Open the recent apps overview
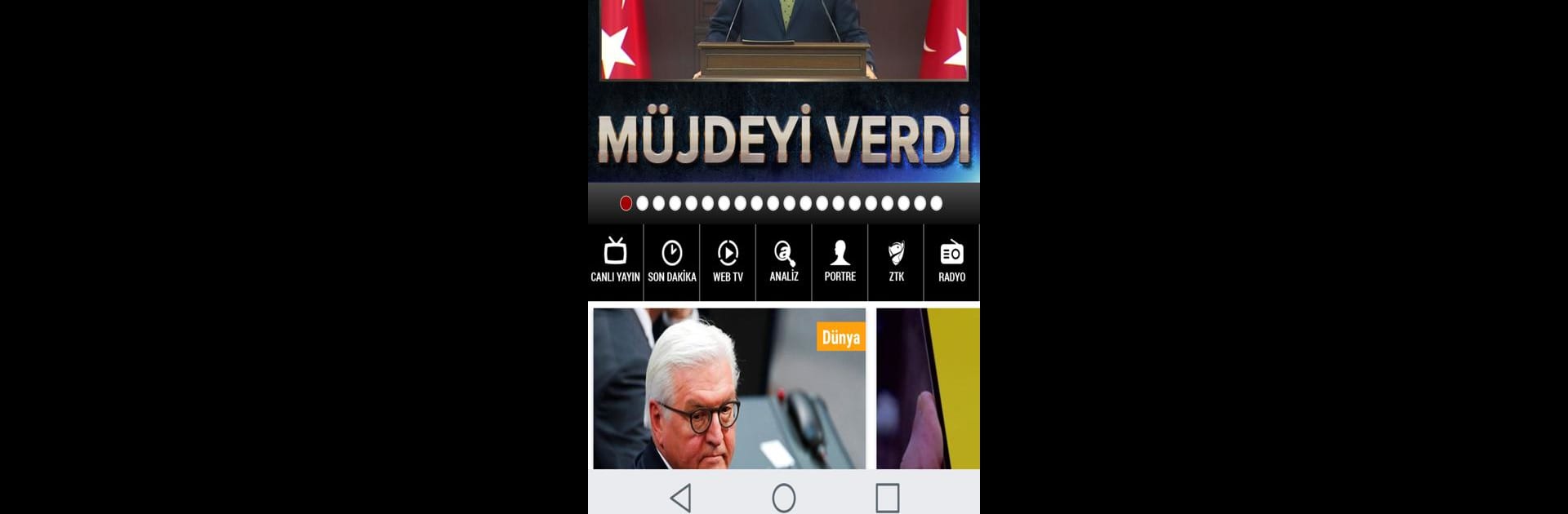This screenshot has width=1568, height=514. [x=887, y=498]
